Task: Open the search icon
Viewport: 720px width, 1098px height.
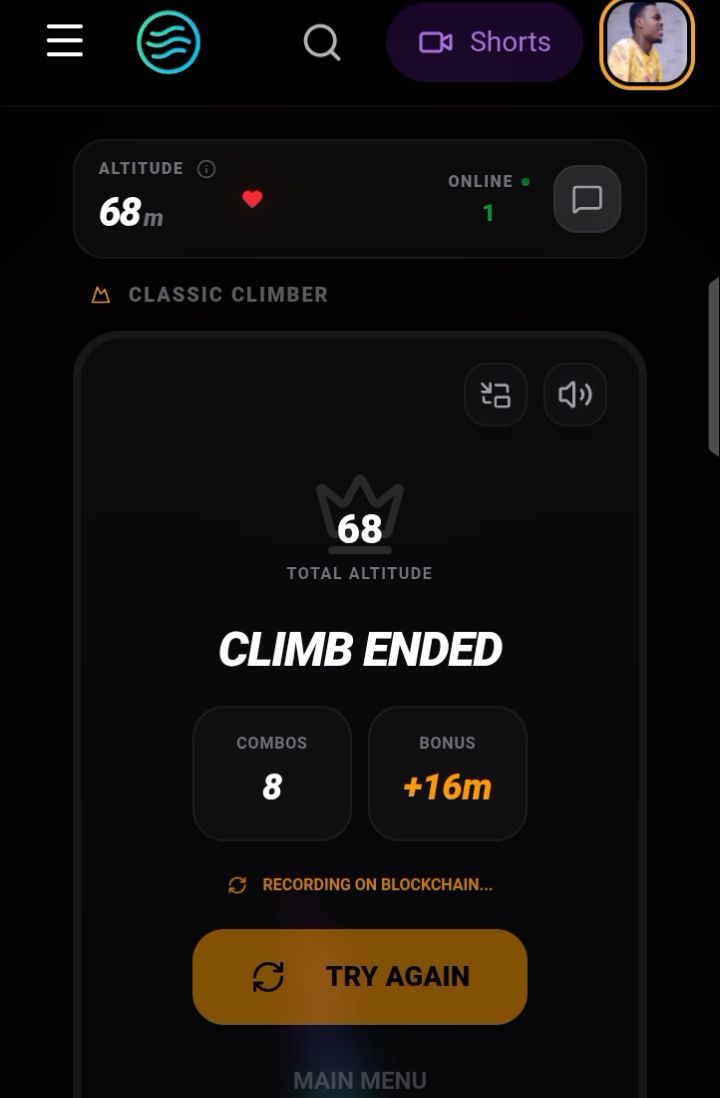Action: point(322,42)
